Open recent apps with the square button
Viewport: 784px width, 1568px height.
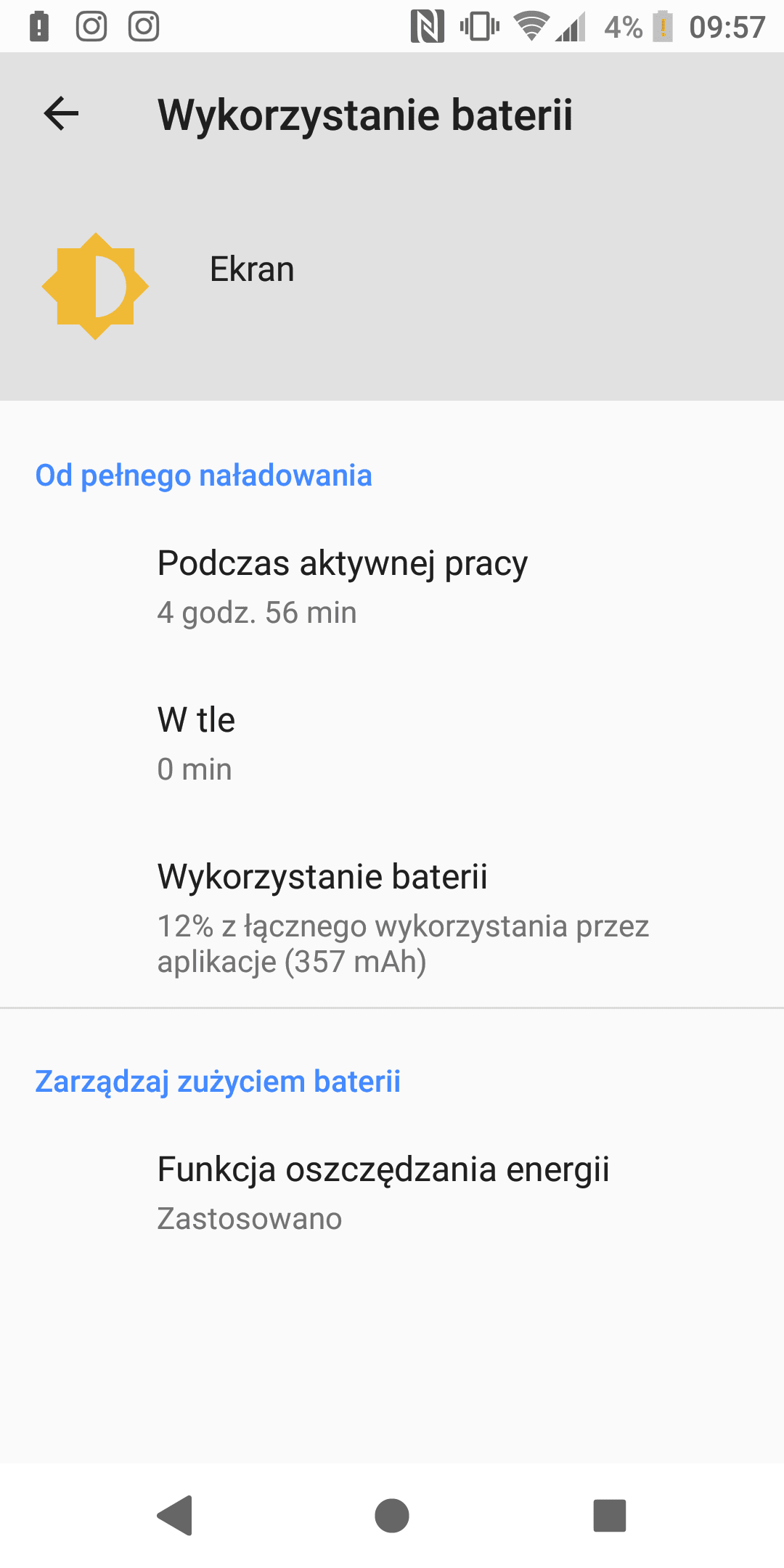pos(610,1515)
